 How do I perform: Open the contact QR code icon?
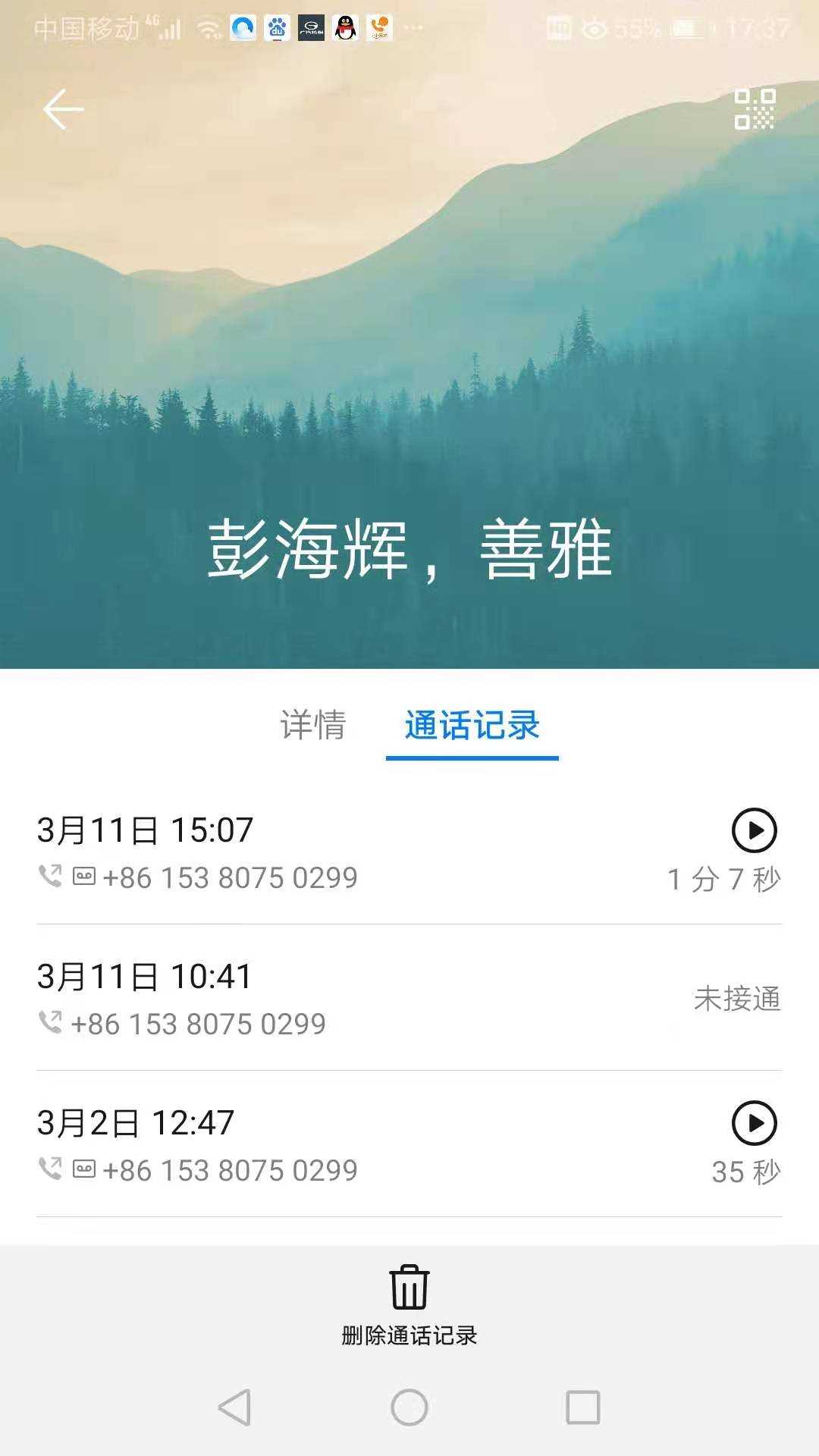(x=755, y=109)
